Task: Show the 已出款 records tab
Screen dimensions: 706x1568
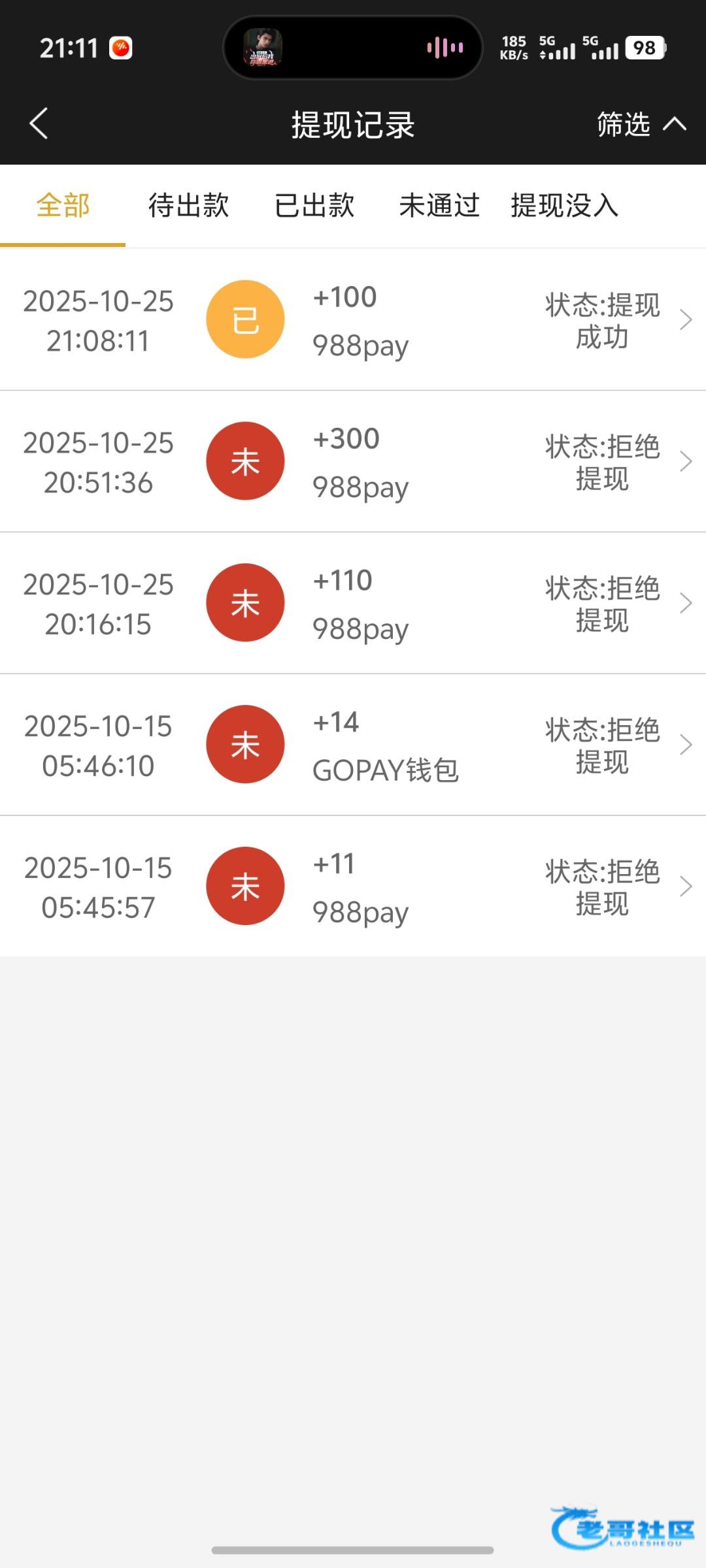Action: point(314,206)
